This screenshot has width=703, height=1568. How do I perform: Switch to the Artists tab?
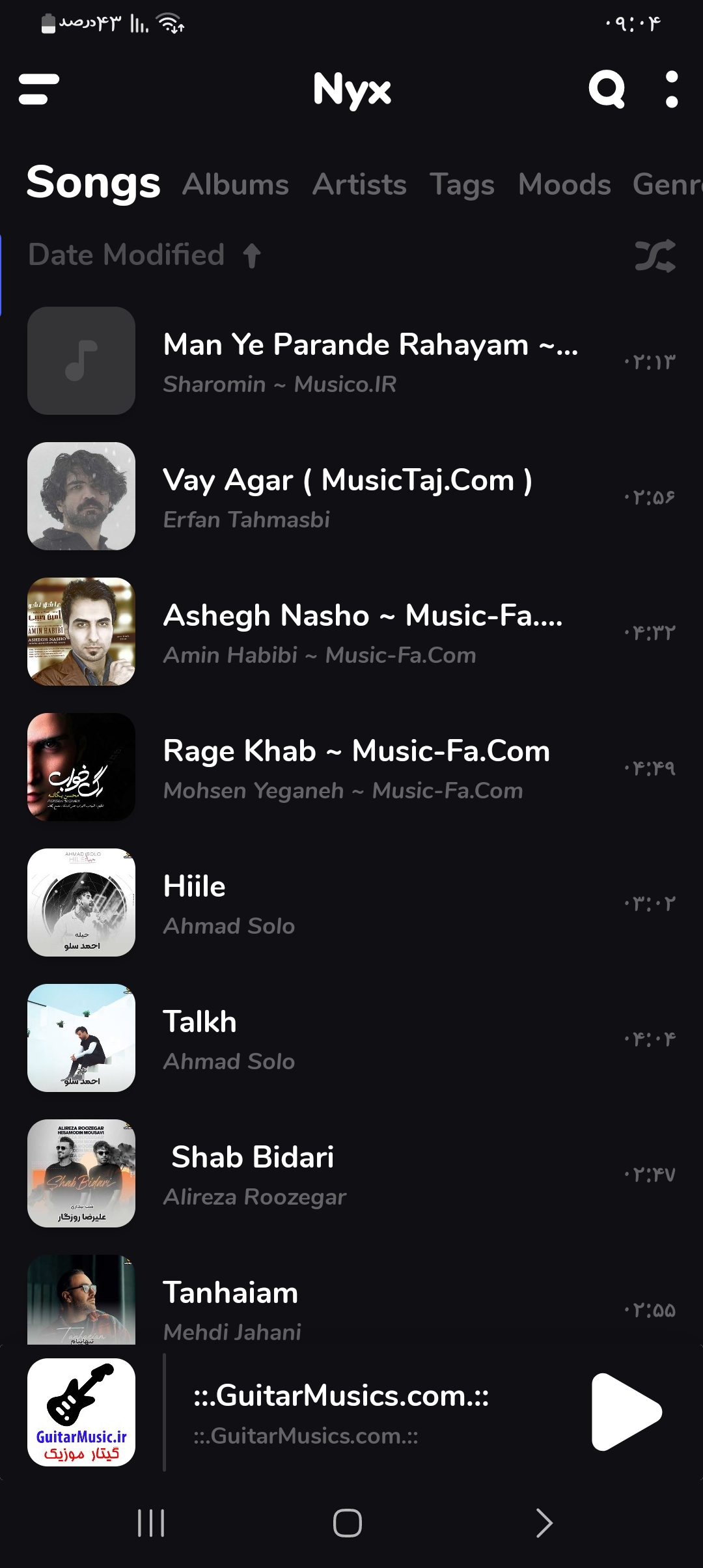tap(359, 185)
